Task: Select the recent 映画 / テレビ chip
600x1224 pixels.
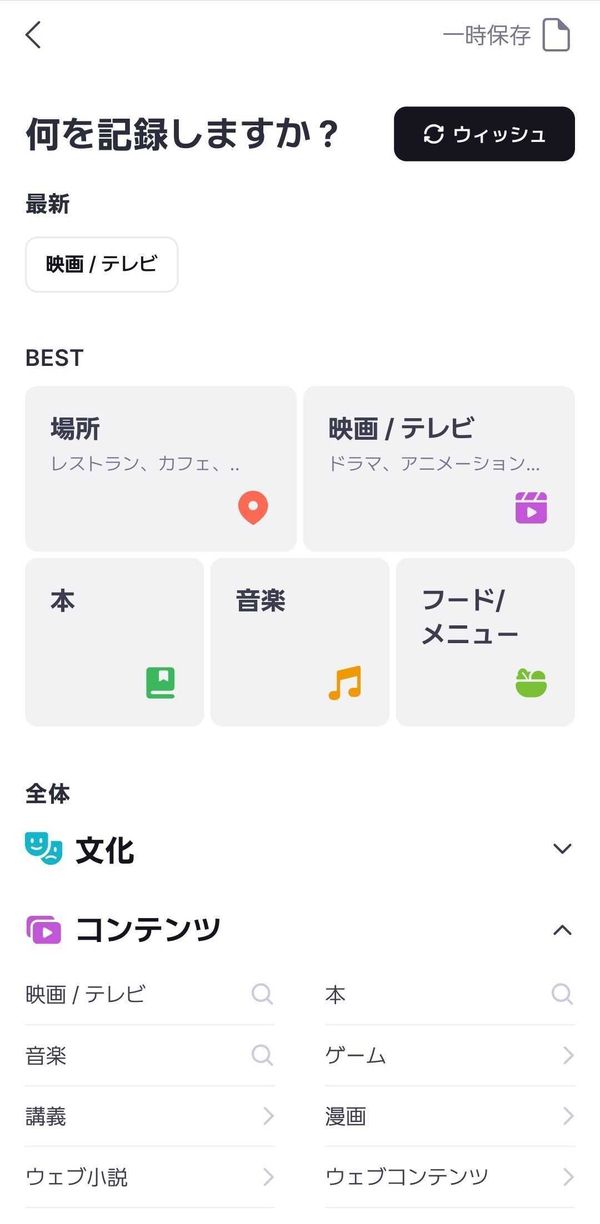Action: coord(101,265)
